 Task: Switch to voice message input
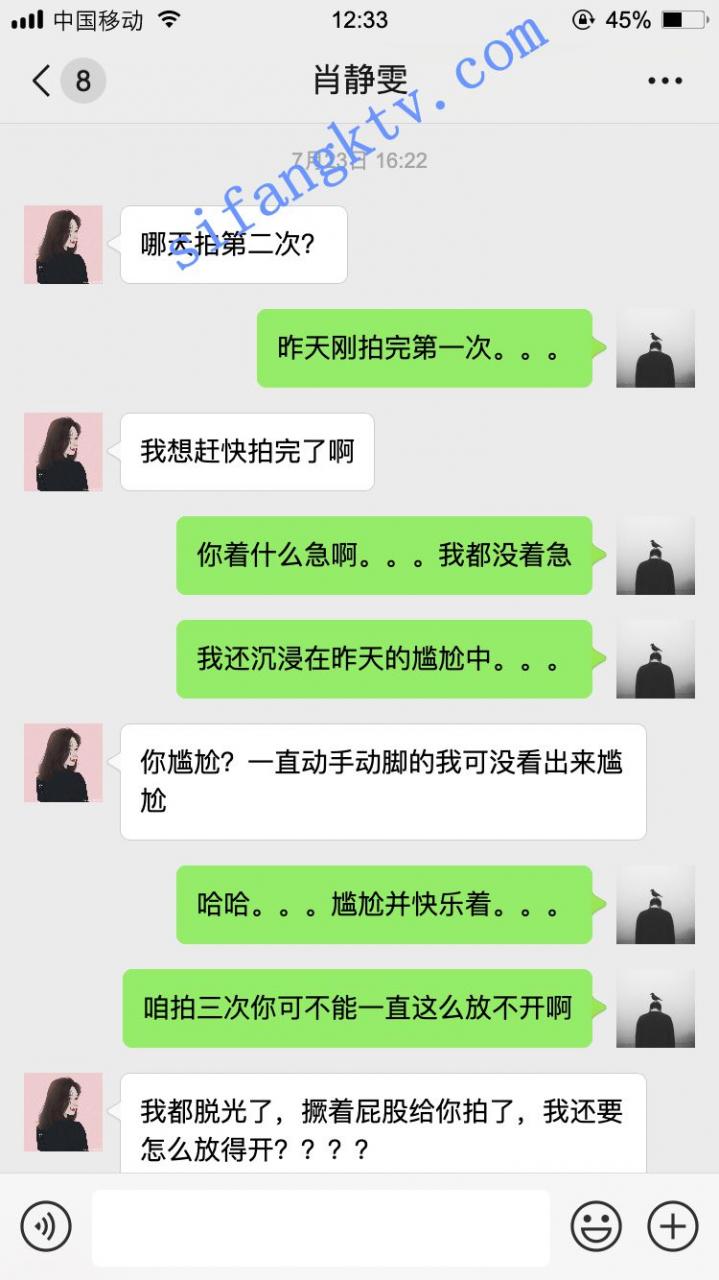click(x=46, y=1225)
